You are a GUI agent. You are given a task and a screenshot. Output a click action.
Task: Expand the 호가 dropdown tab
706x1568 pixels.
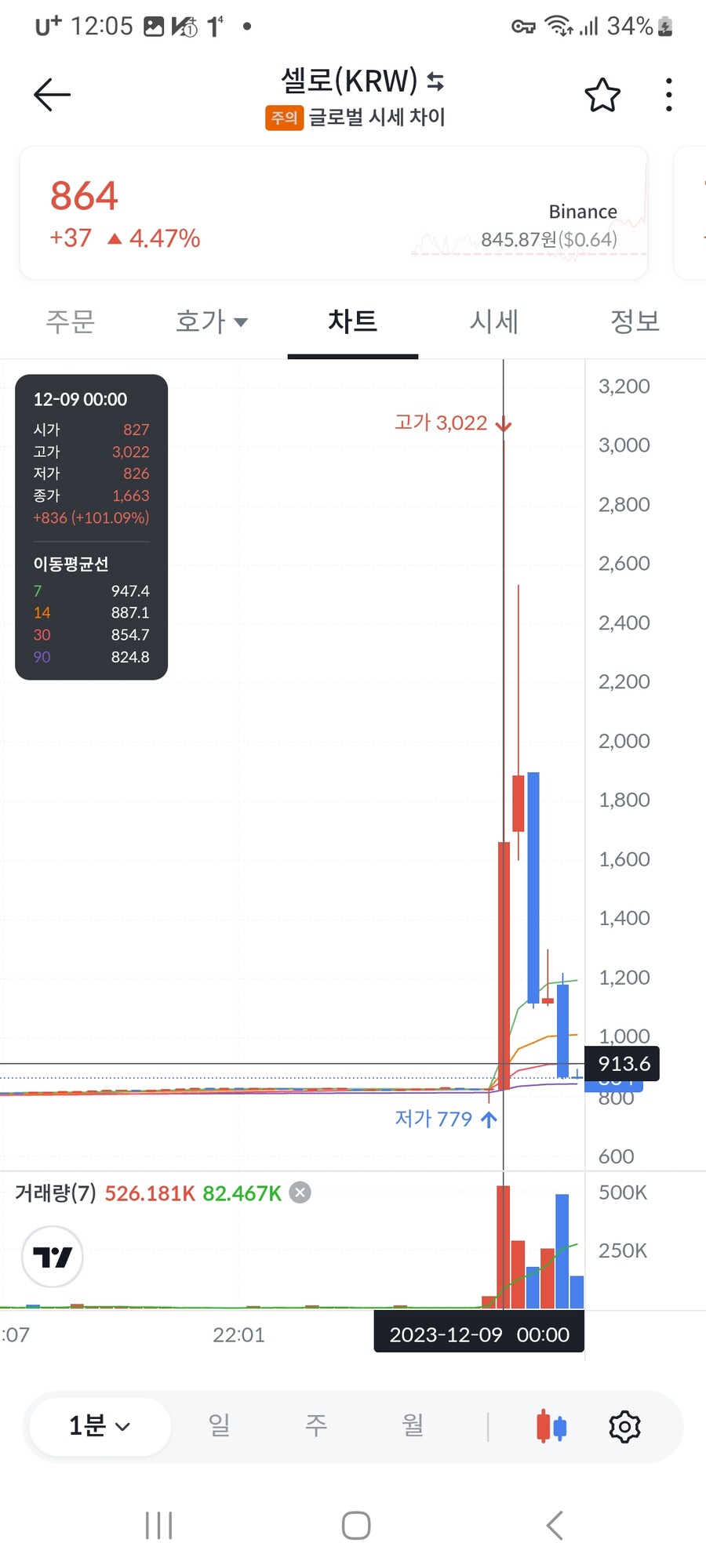click(211, 321)
